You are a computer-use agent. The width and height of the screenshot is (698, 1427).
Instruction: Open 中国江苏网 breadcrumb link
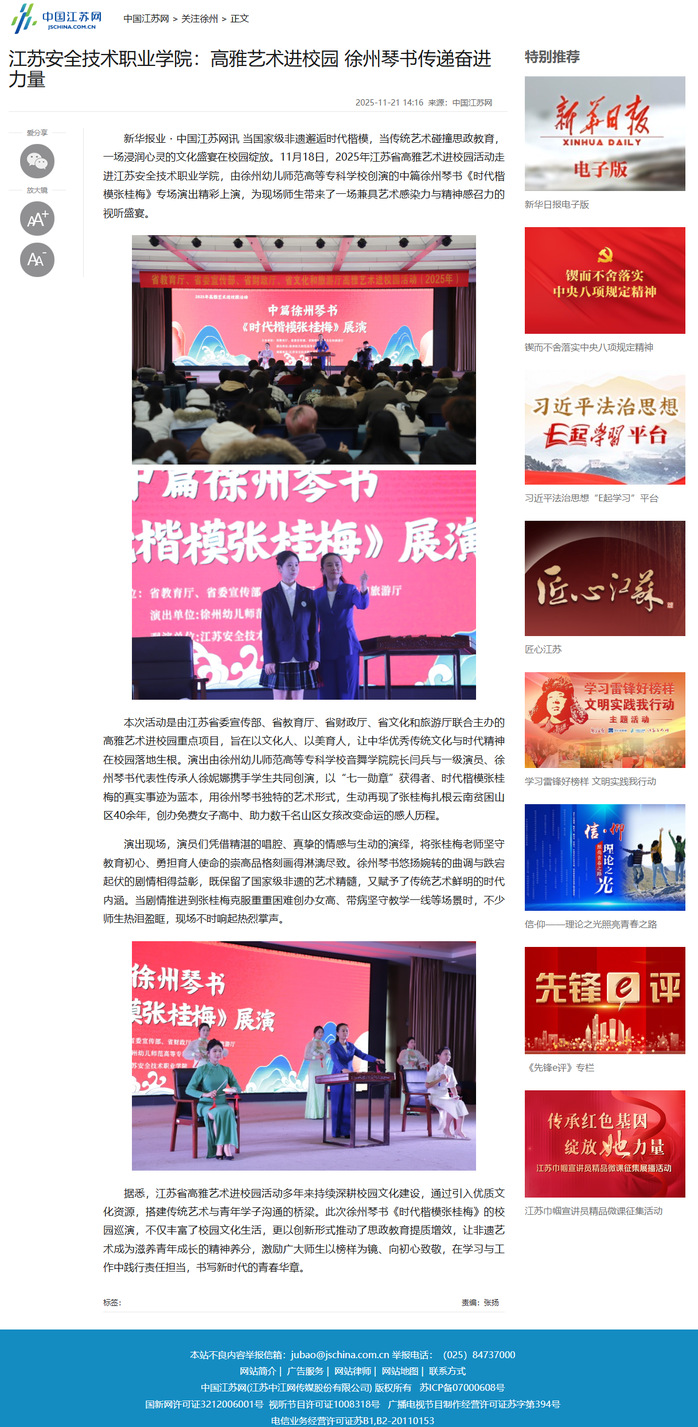(x=146, y=18)
